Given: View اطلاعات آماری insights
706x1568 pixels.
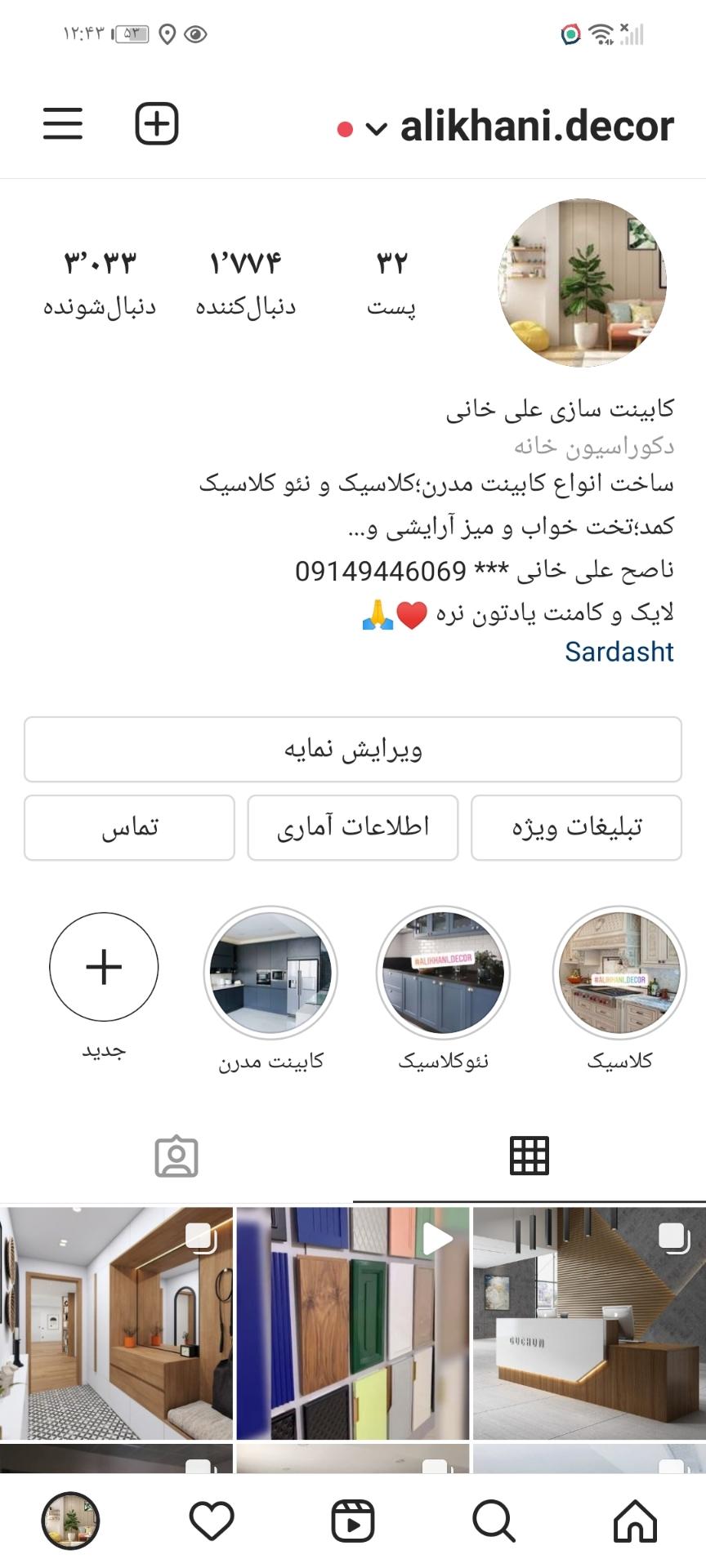Looking at the screenshot, I should (x=351, y=827).
